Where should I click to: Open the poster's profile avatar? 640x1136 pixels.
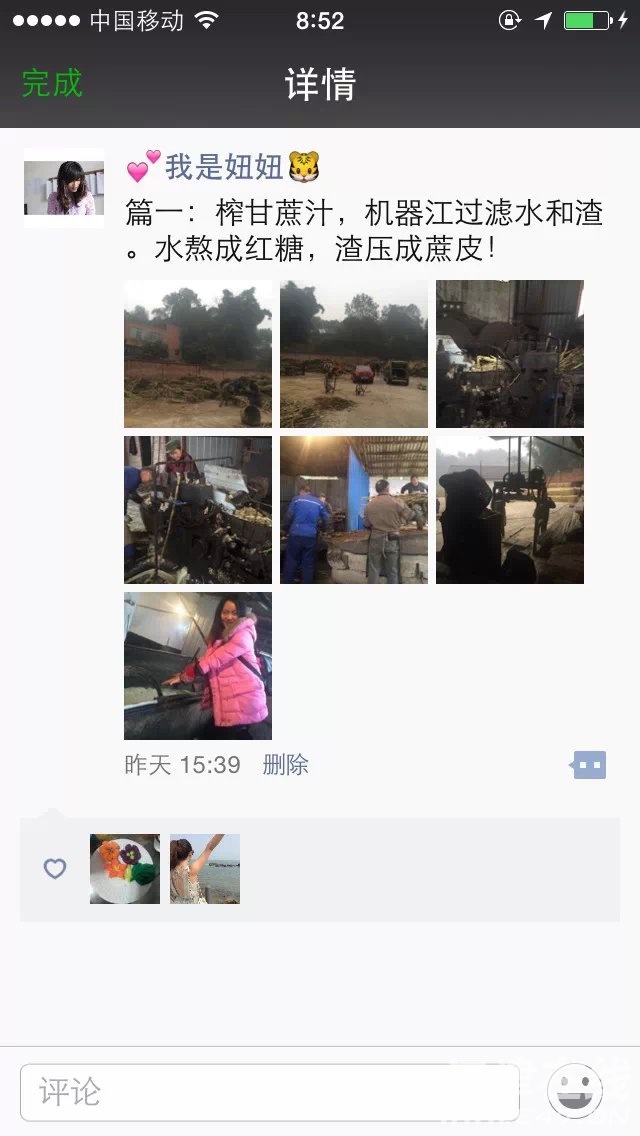click(64, 188)
